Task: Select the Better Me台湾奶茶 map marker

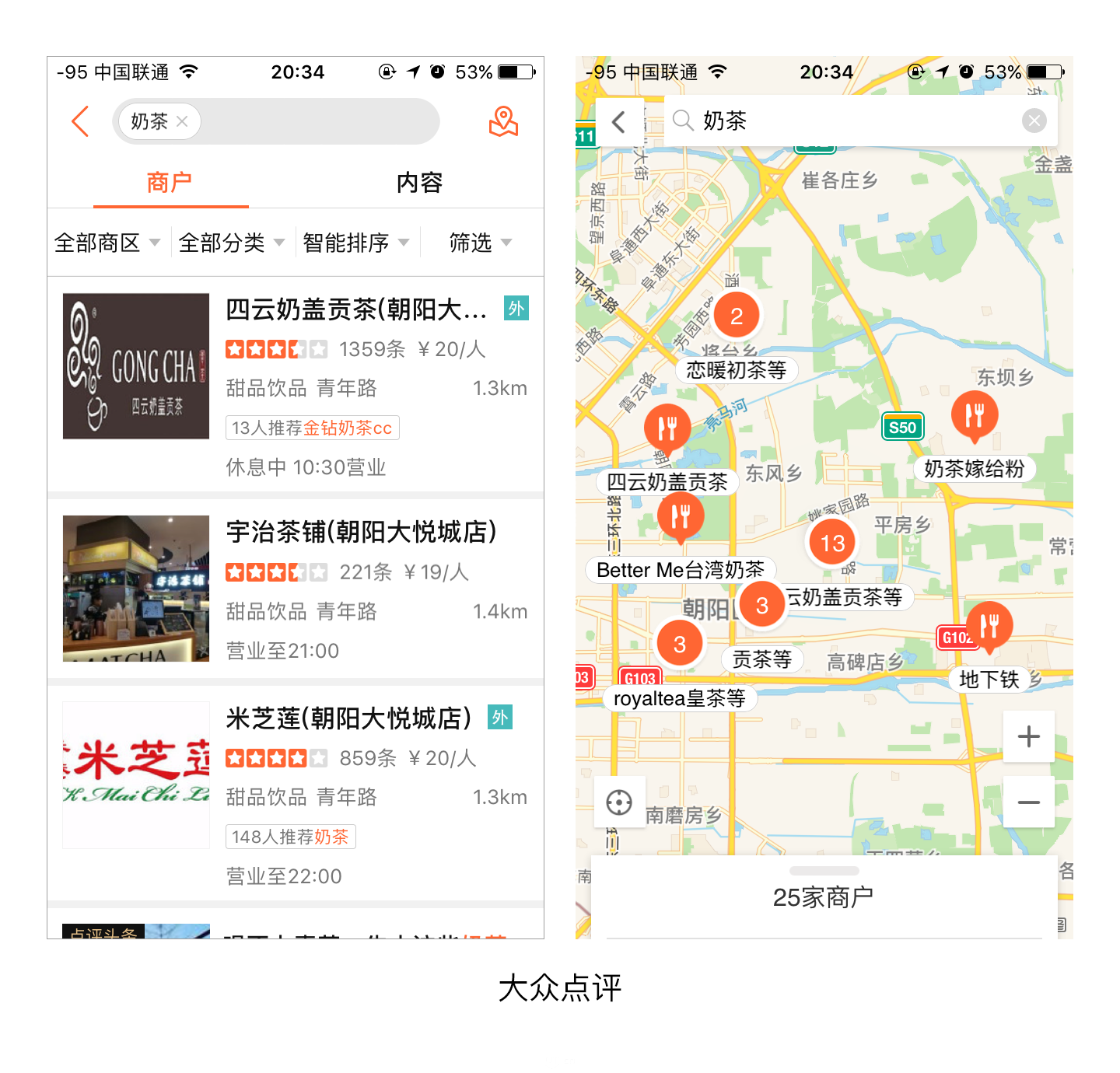Action: (681, 517)
